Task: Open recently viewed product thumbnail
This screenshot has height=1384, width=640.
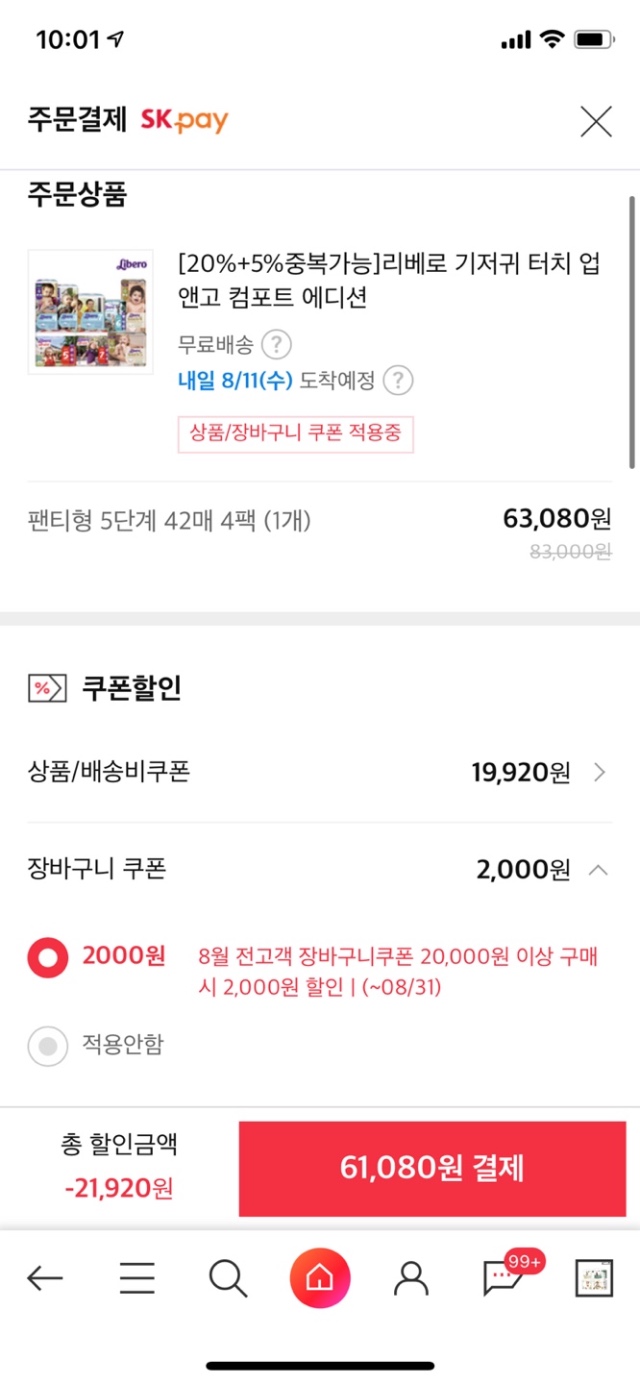Action: pos(594,1277)
